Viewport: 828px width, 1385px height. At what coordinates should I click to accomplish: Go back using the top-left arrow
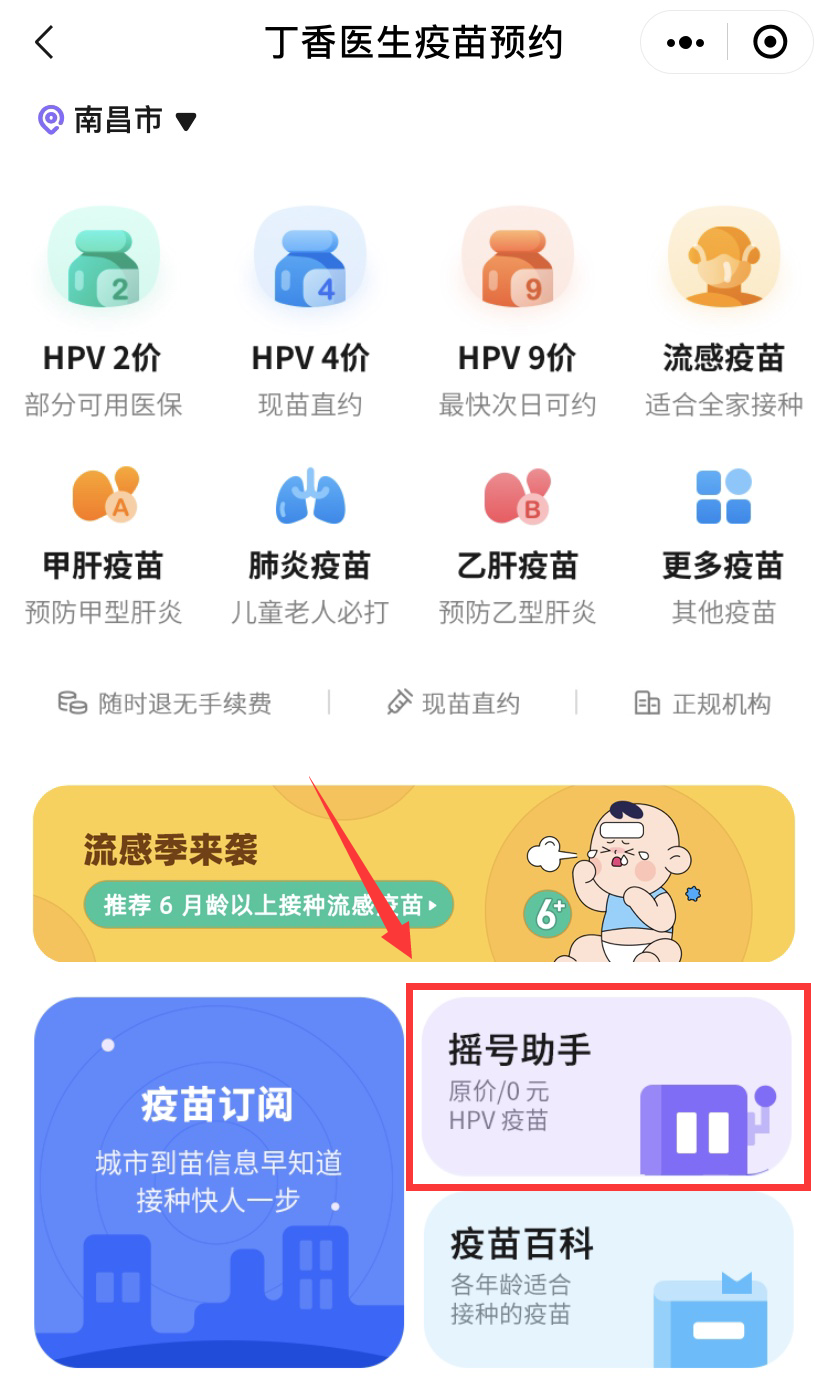tap(44, 43)
